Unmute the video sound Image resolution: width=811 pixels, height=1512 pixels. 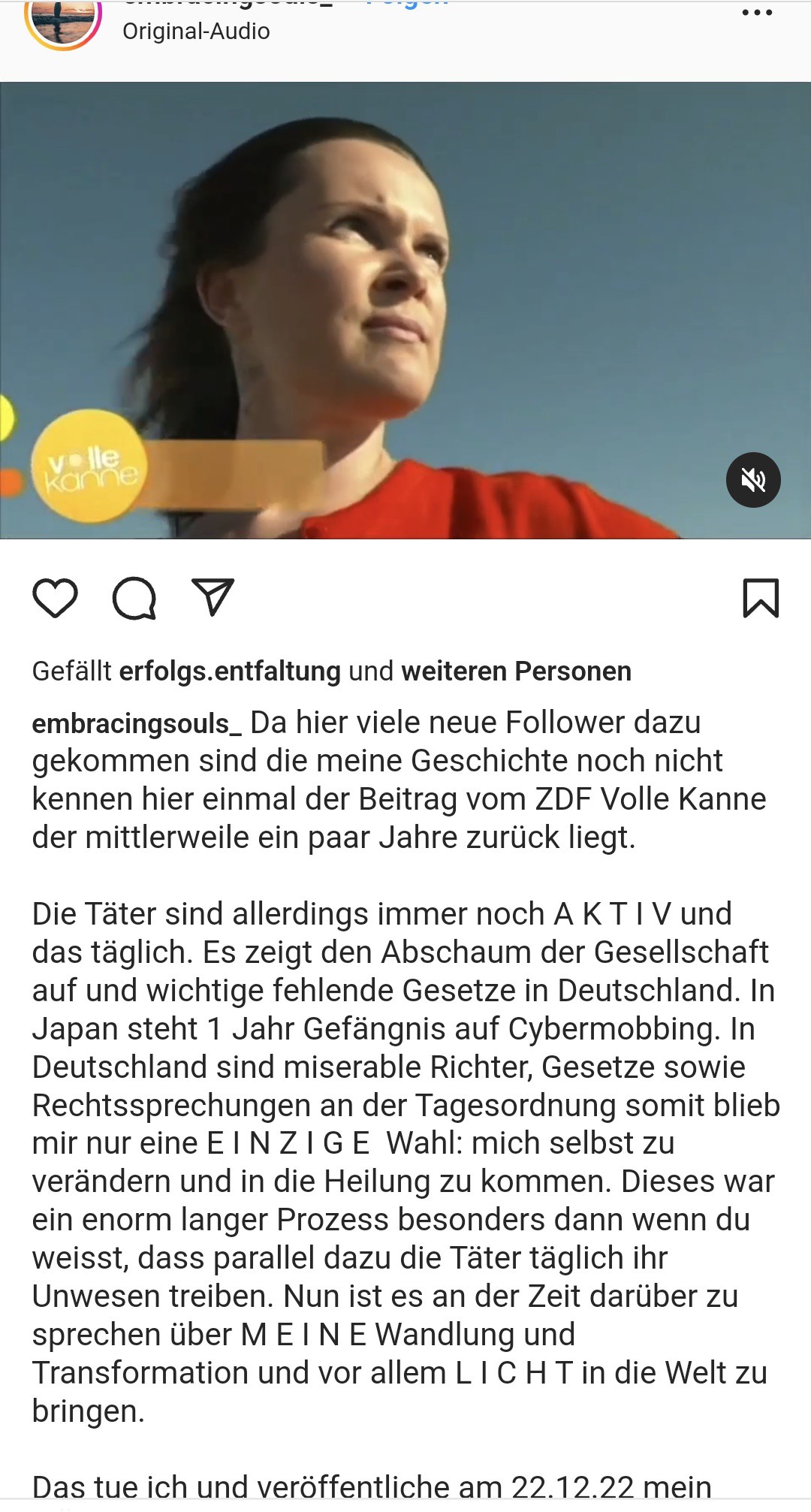753,480
